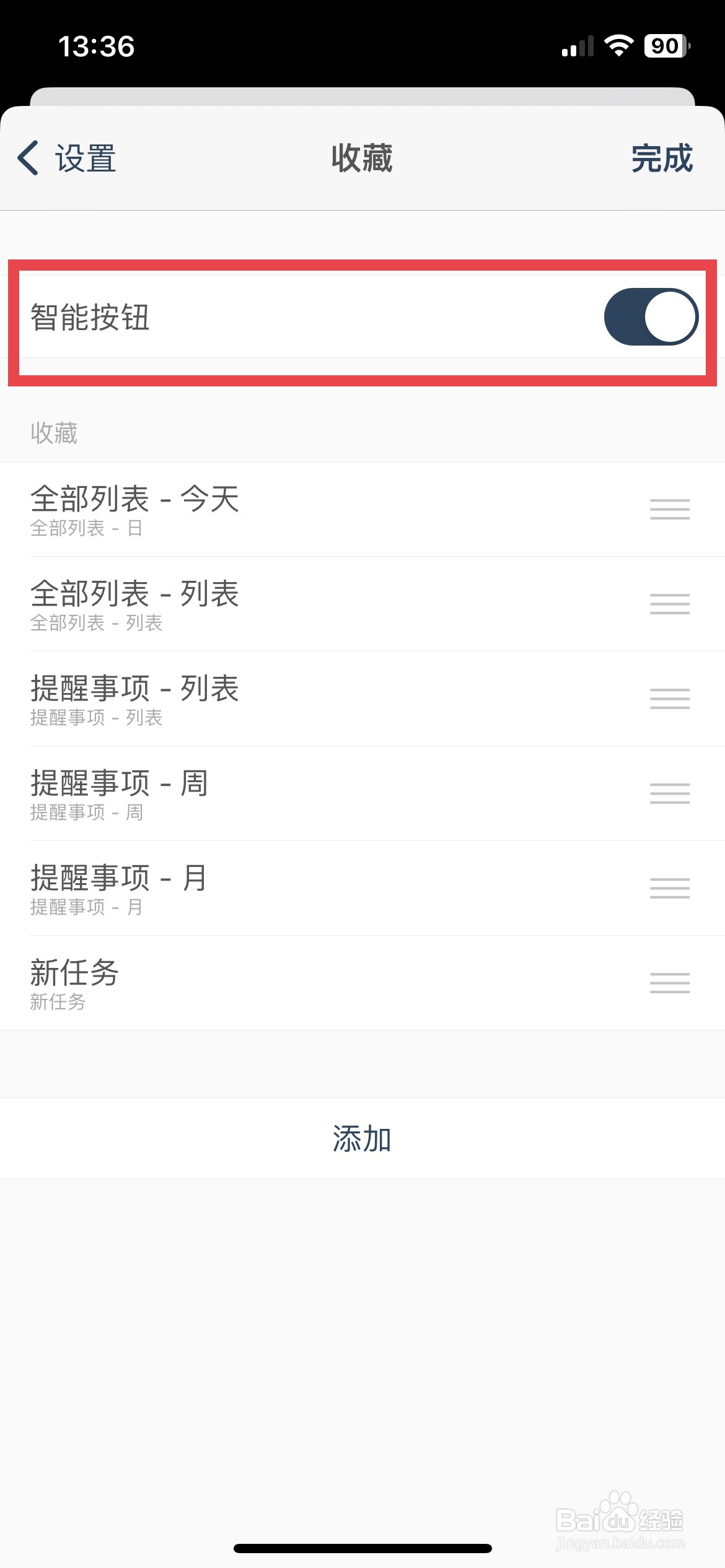
Task: Tap the reorder handle for 新任务
Action: pyautogui.click(x=670, y=983)
